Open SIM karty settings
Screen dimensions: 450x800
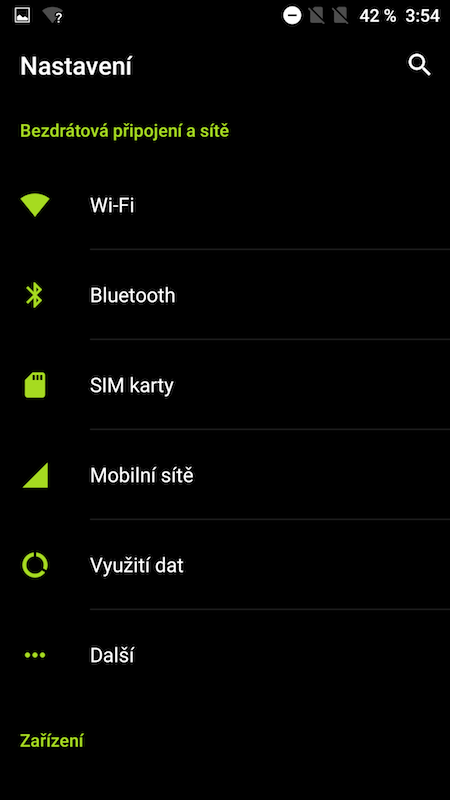pos(225,385)
